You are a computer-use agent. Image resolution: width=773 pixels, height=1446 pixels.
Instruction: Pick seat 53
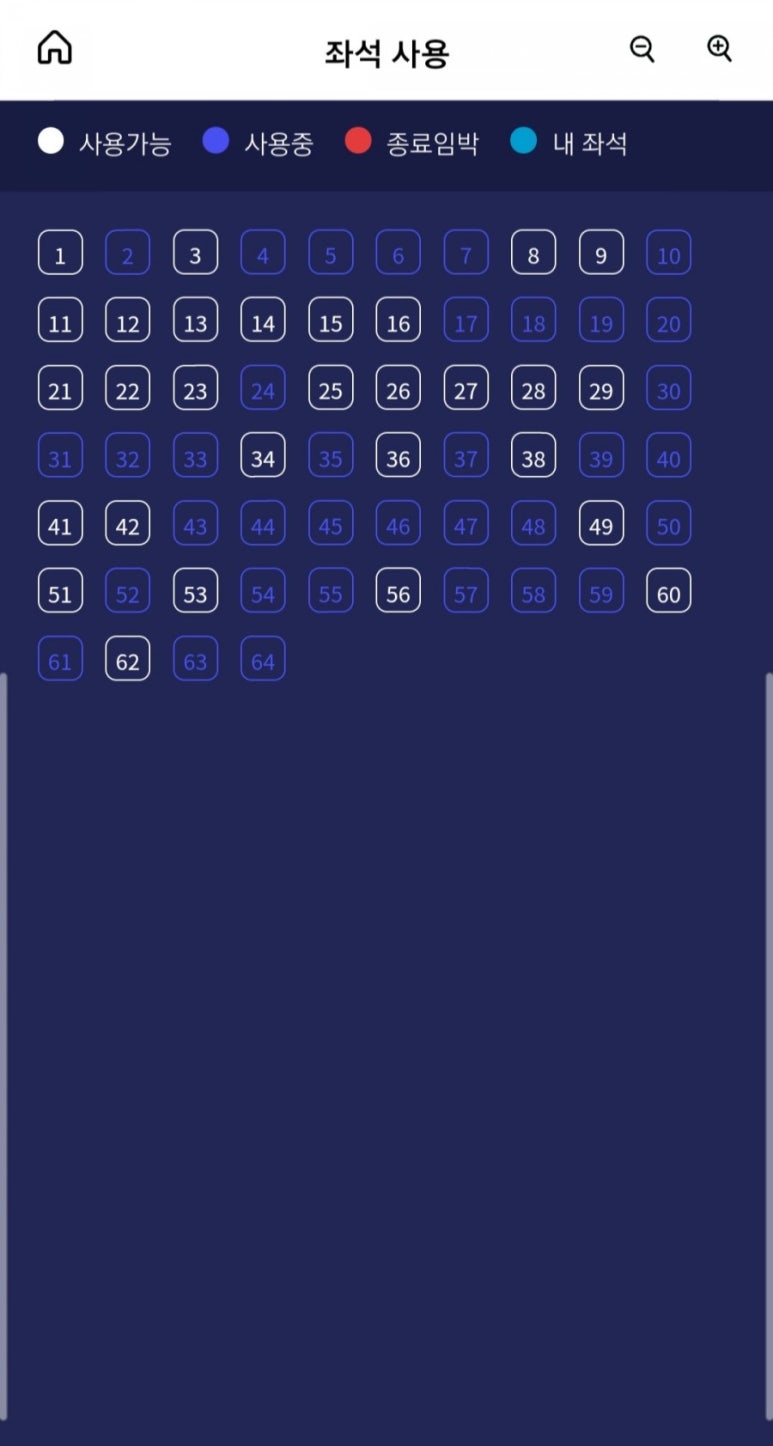pyautogui.click(x=195, y=592)
